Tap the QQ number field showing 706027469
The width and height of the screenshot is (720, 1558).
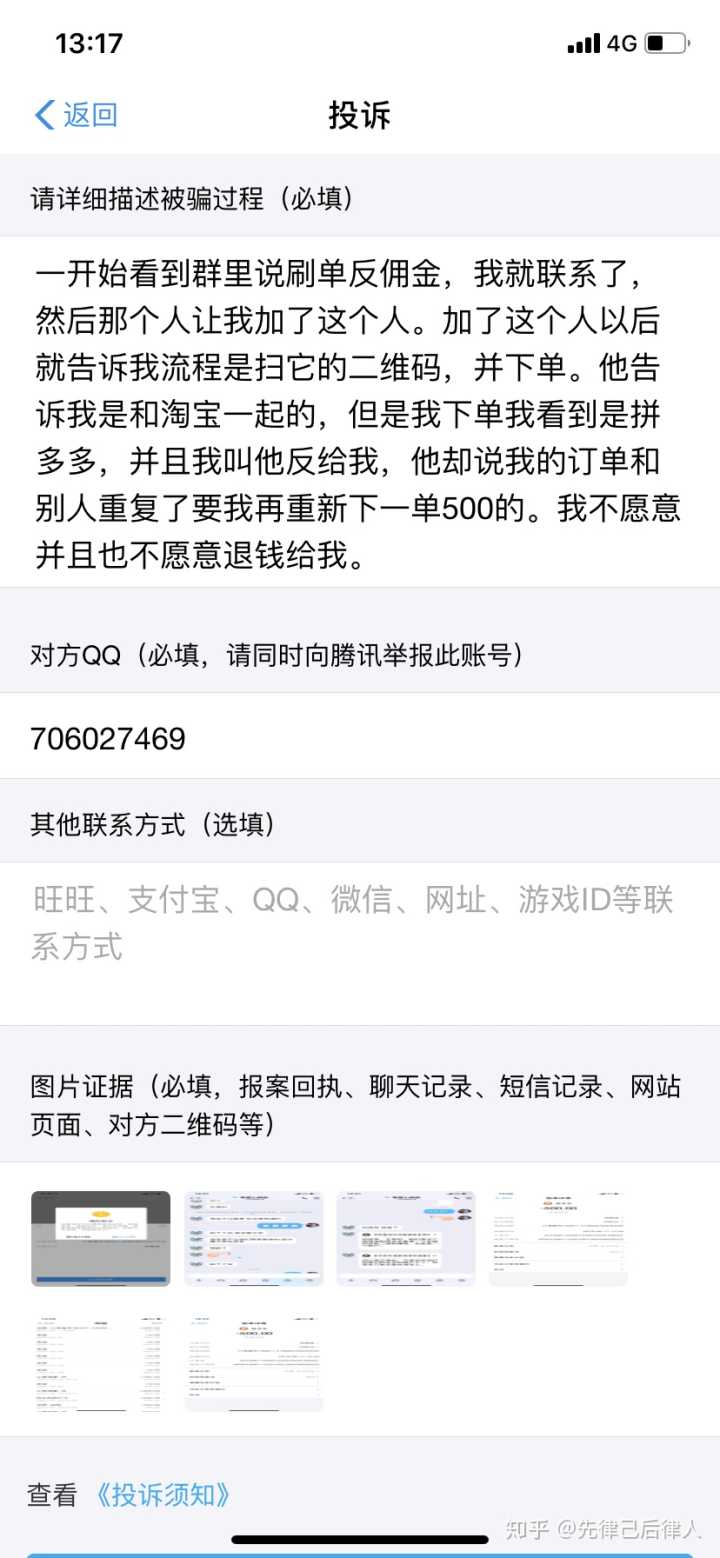[x=358, y=738]
